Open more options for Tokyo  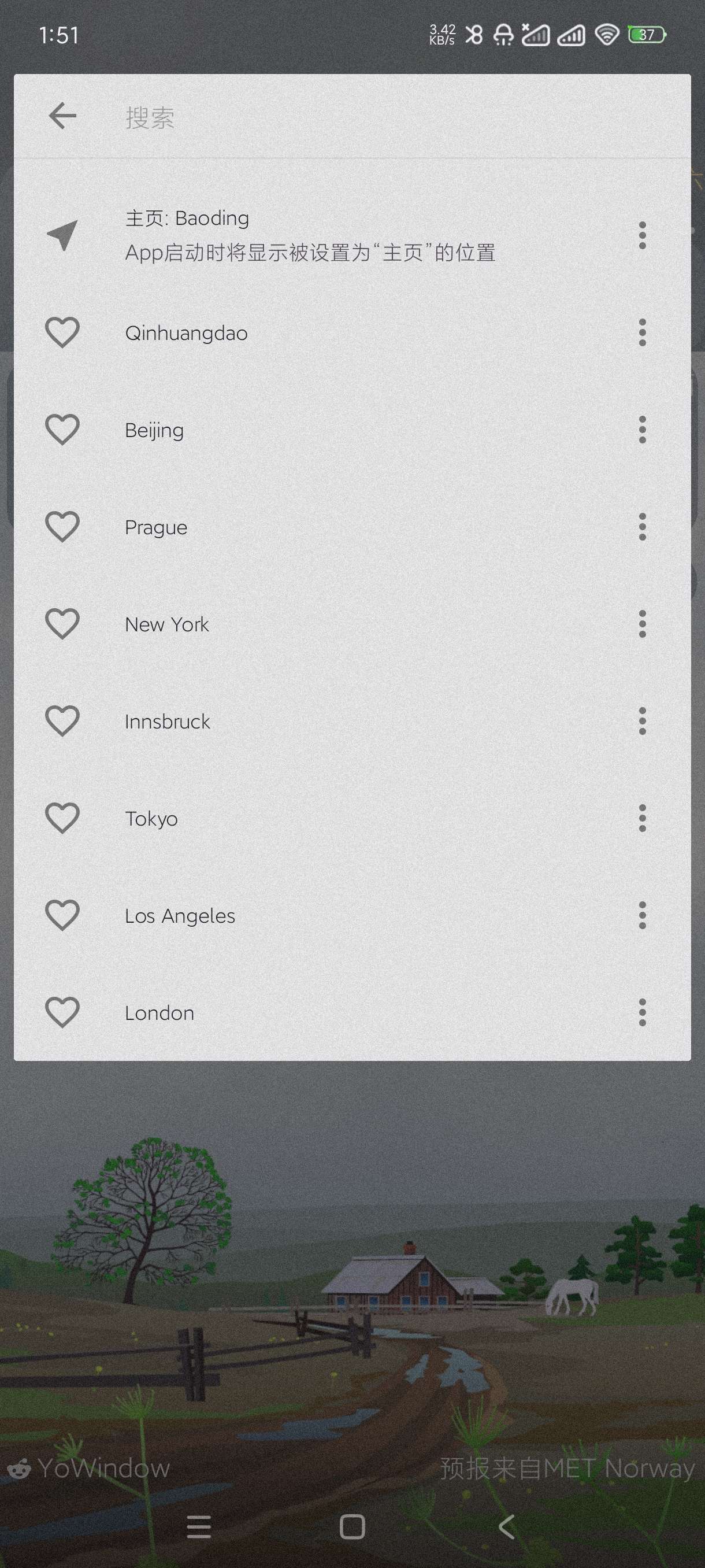click(x=642, y=818)
